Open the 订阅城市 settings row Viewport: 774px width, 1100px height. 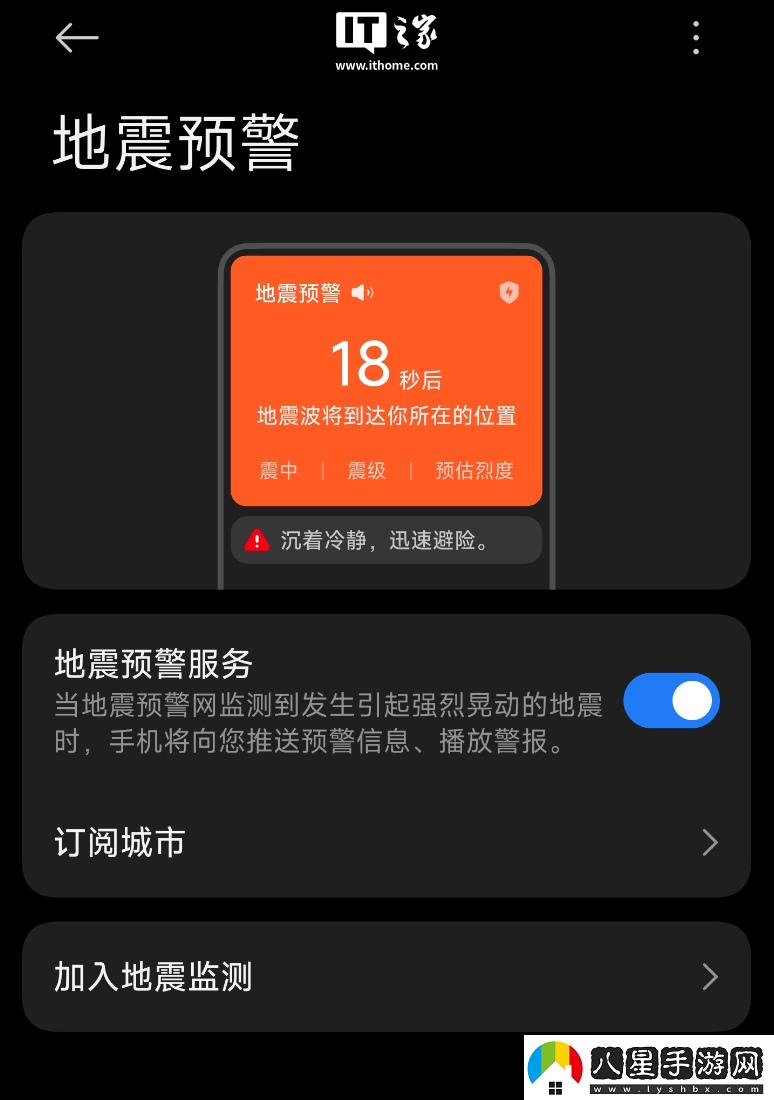coord(386,843)
